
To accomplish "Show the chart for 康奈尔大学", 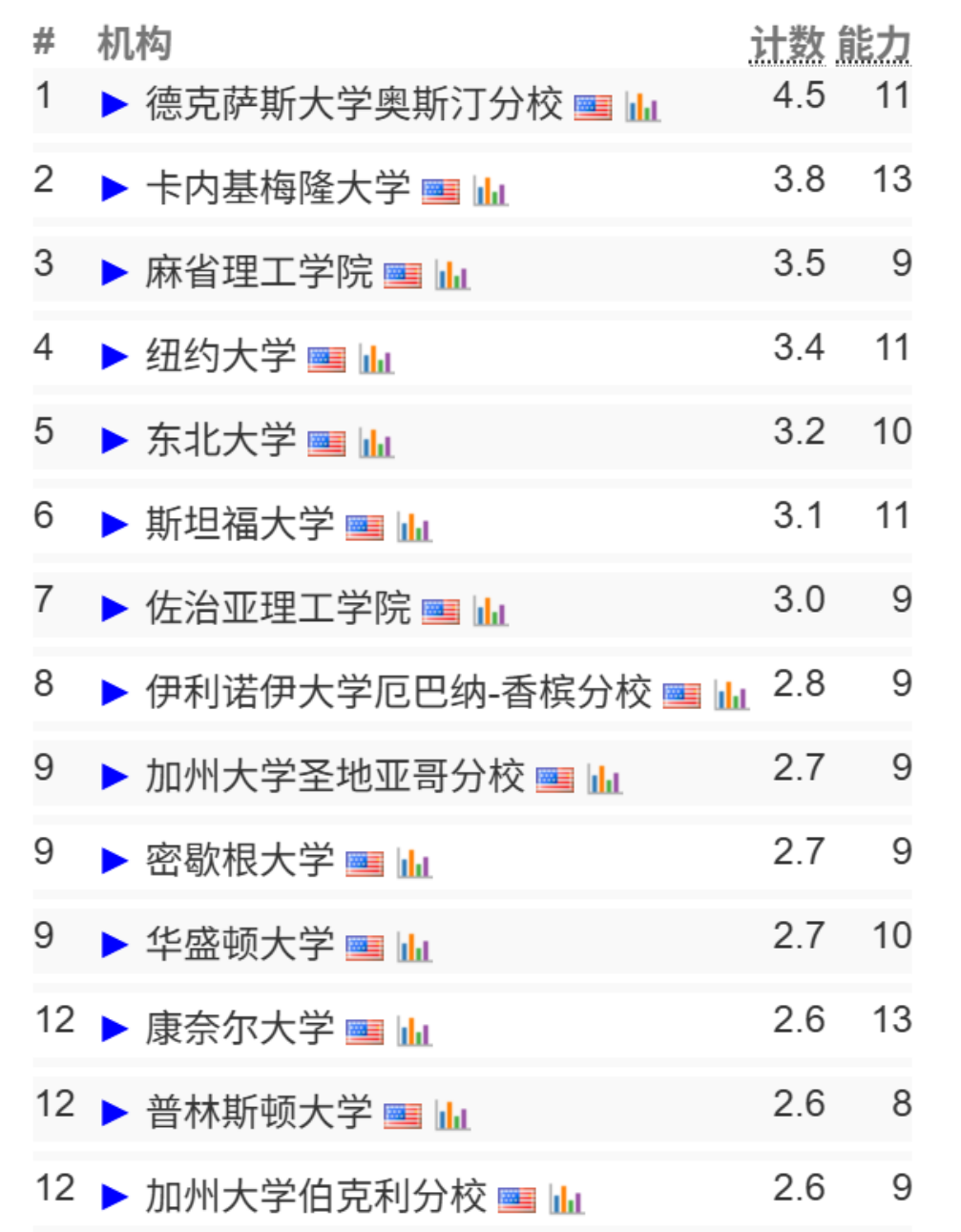I will (414, 1031).
